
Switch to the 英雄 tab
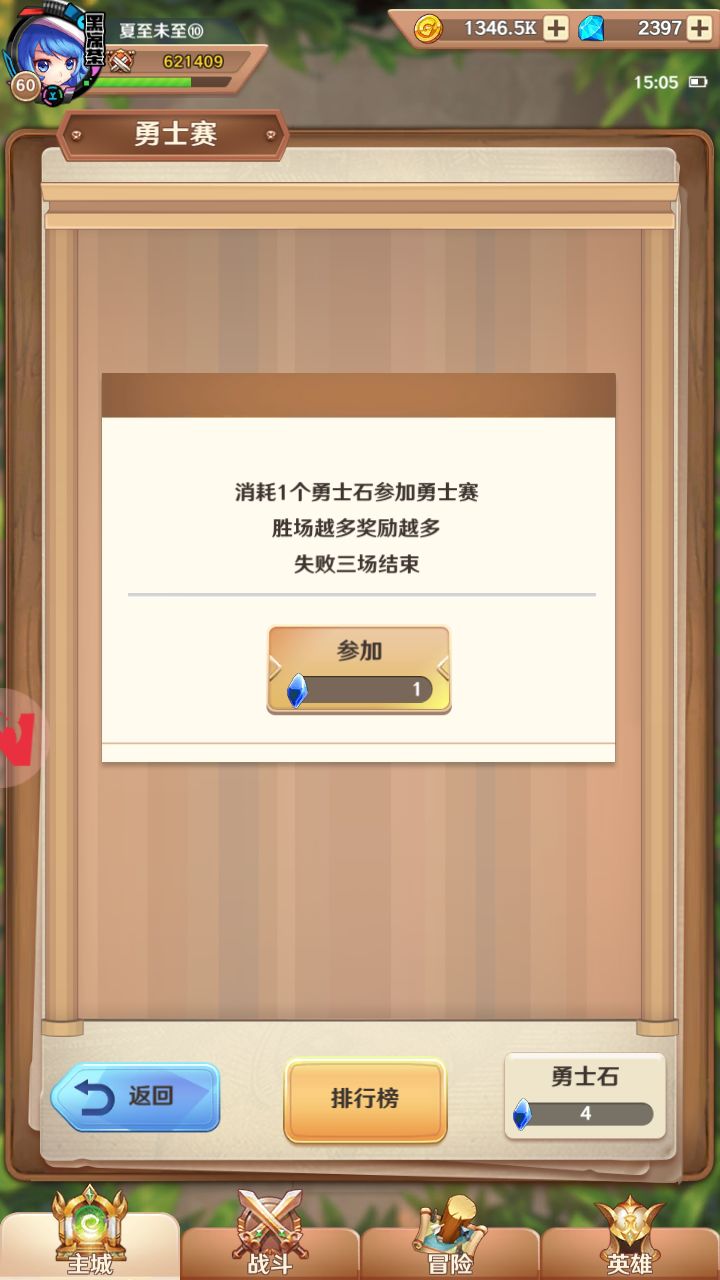click(630, 1235)
